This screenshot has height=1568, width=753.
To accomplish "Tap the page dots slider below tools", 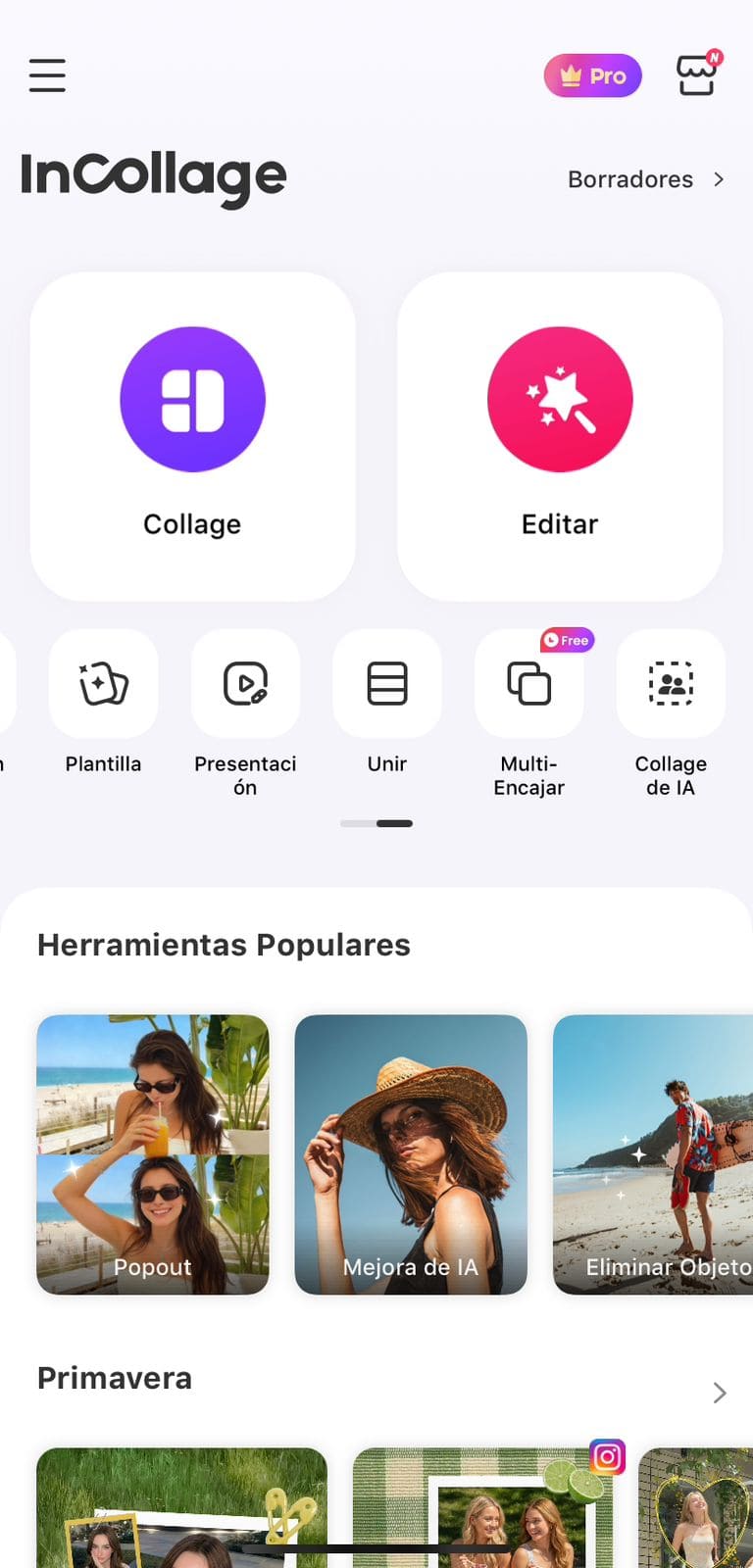I will tap(376, 823).
